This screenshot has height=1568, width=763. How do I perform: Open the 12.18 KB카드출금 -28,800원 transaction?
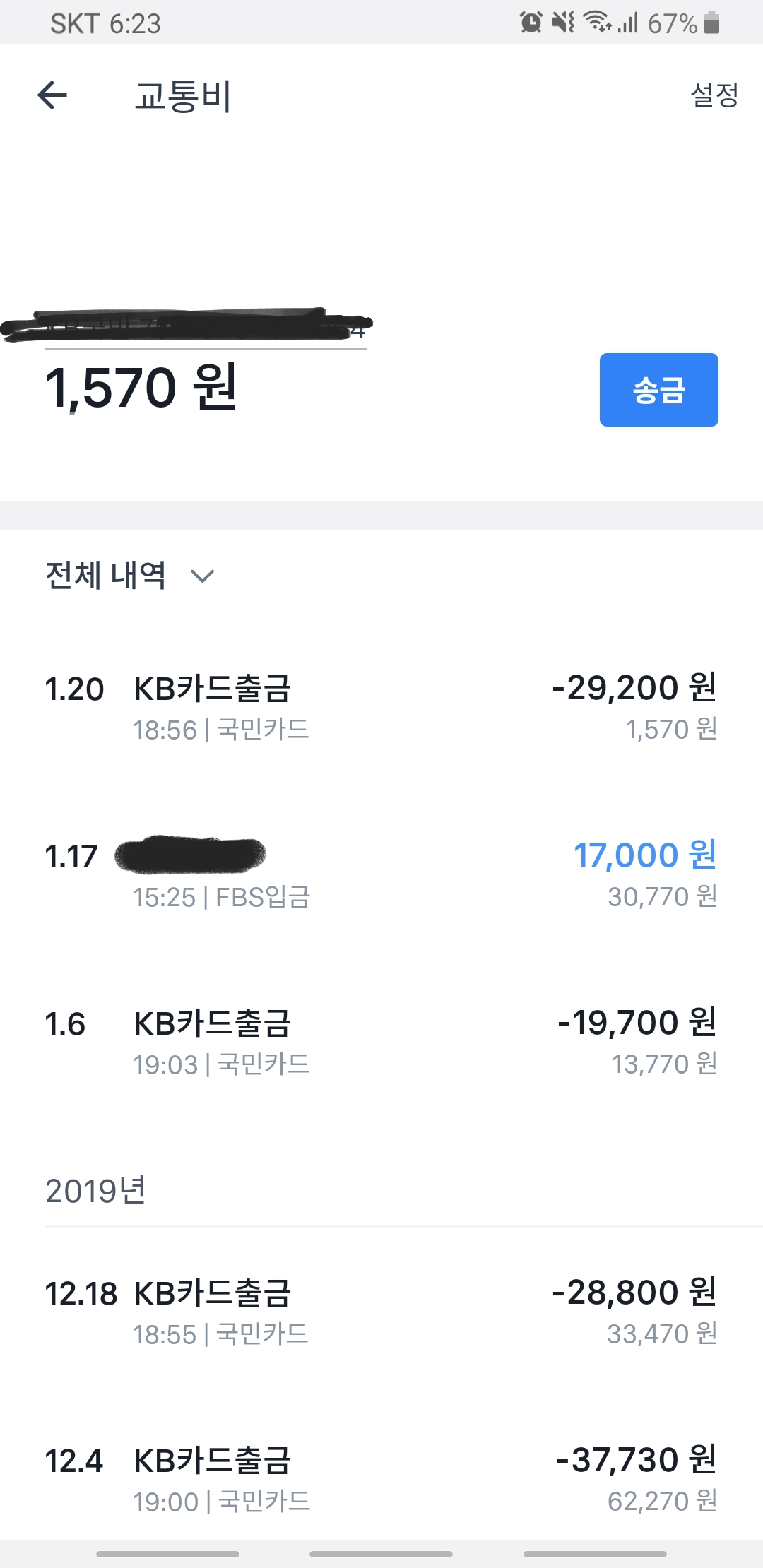pos(381,1312)
